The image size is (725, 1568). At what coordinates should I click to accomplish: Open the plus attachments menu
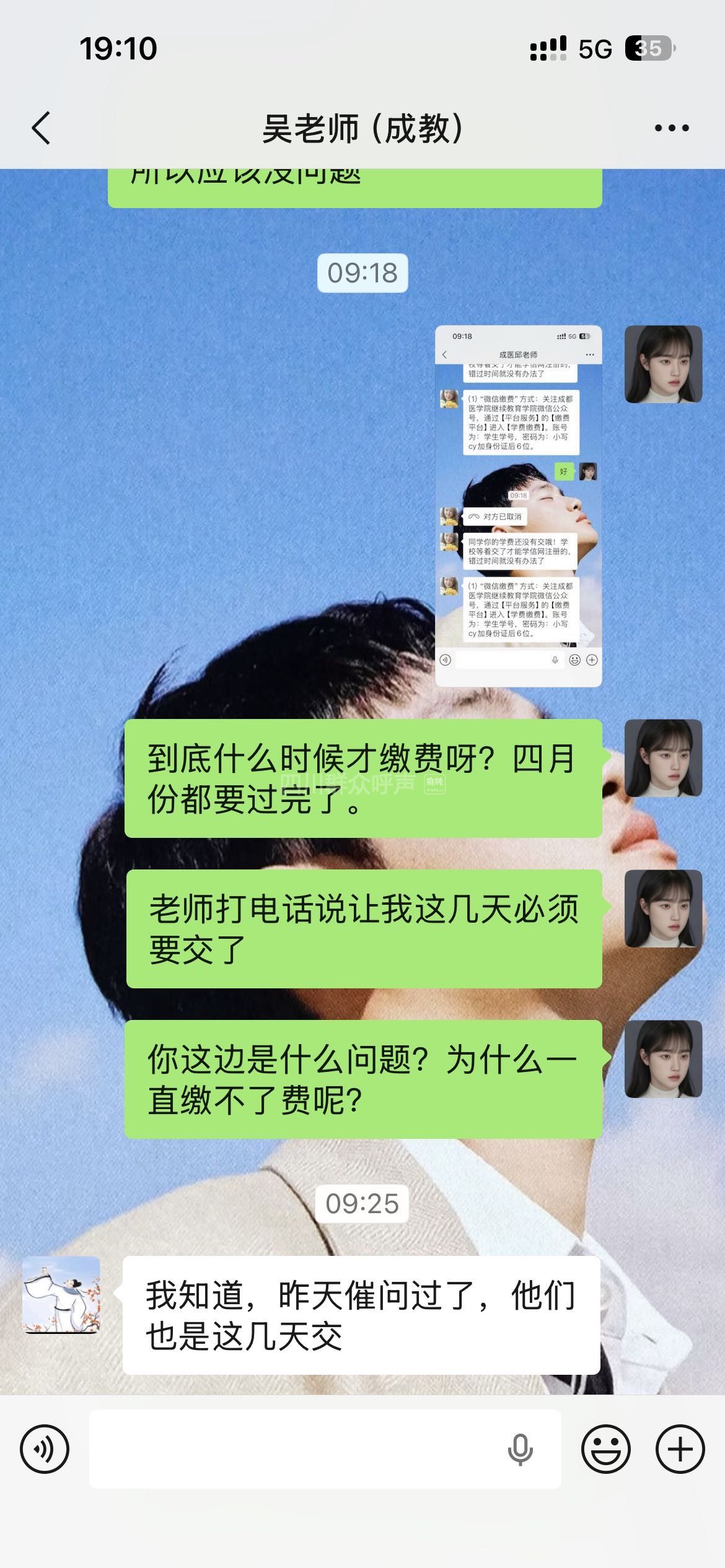(680, 1448)
